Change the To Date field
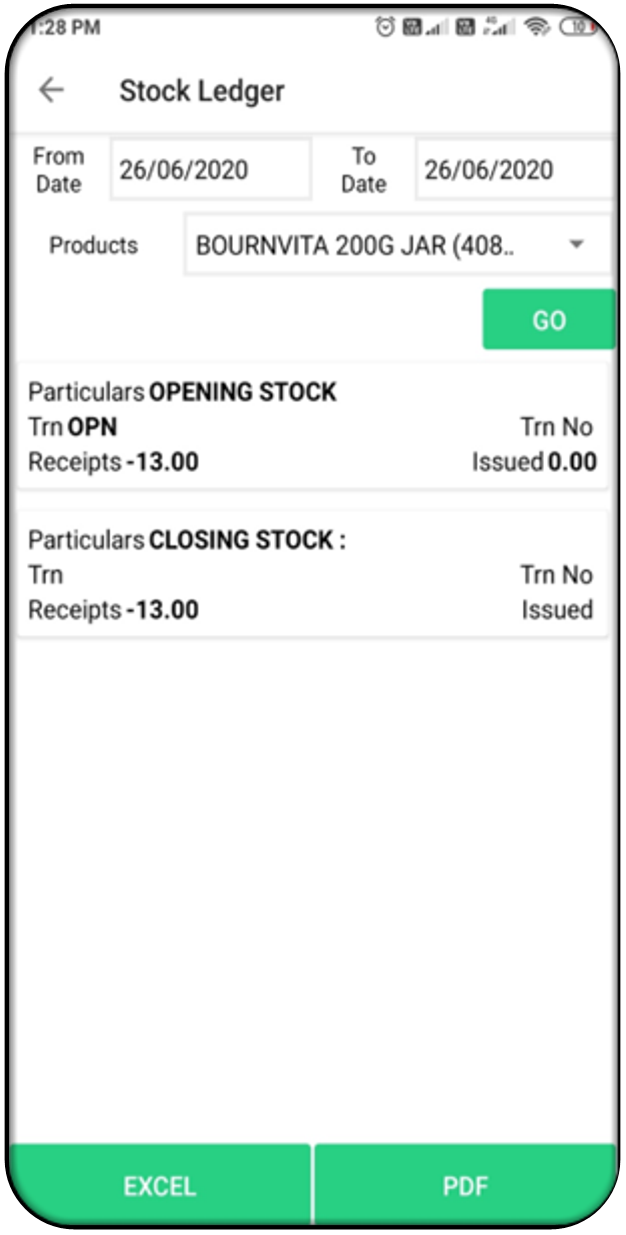 [x=512, y=170]
